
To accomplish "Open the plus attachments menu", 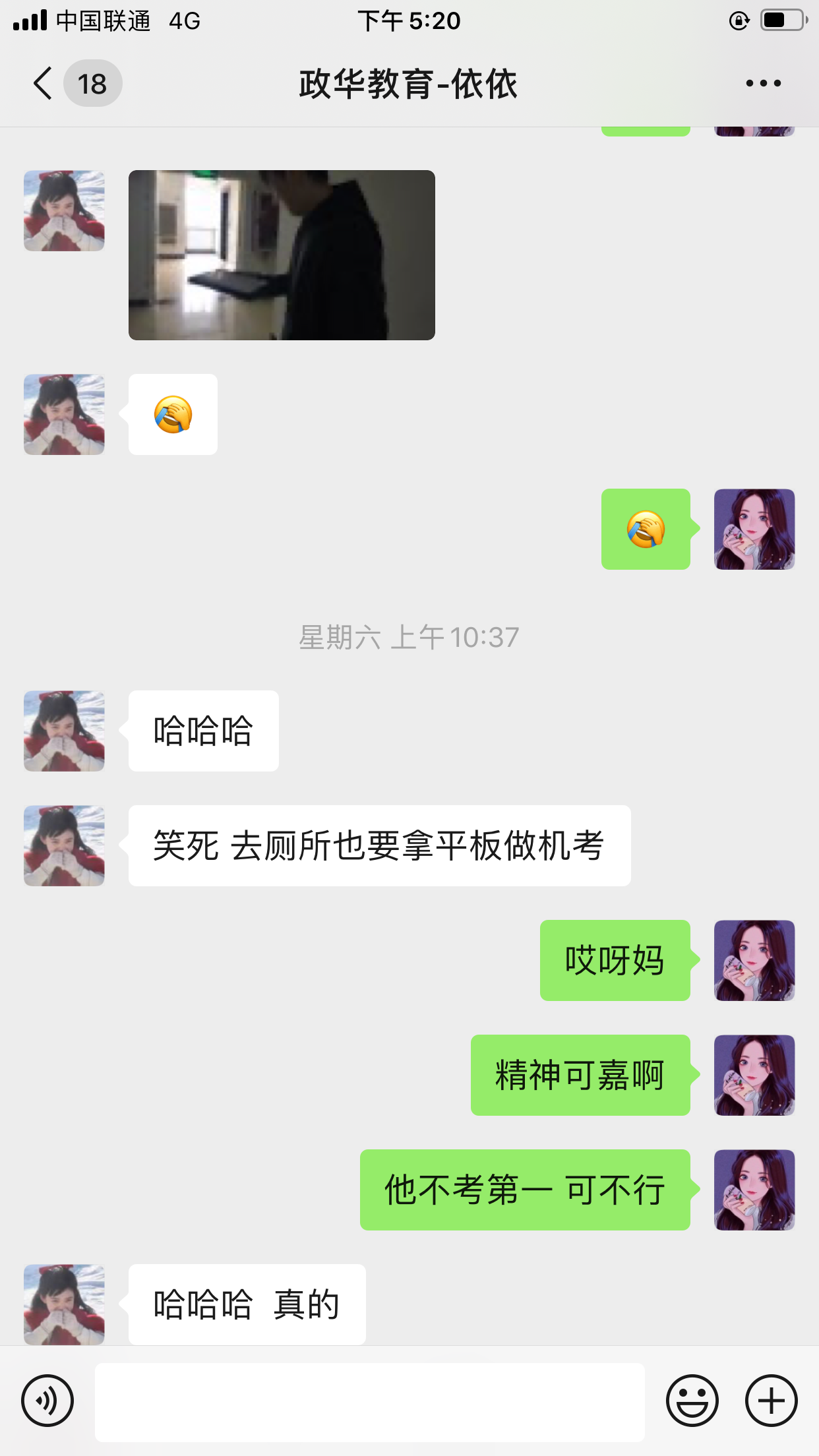I will click(x=771, y=1401).
